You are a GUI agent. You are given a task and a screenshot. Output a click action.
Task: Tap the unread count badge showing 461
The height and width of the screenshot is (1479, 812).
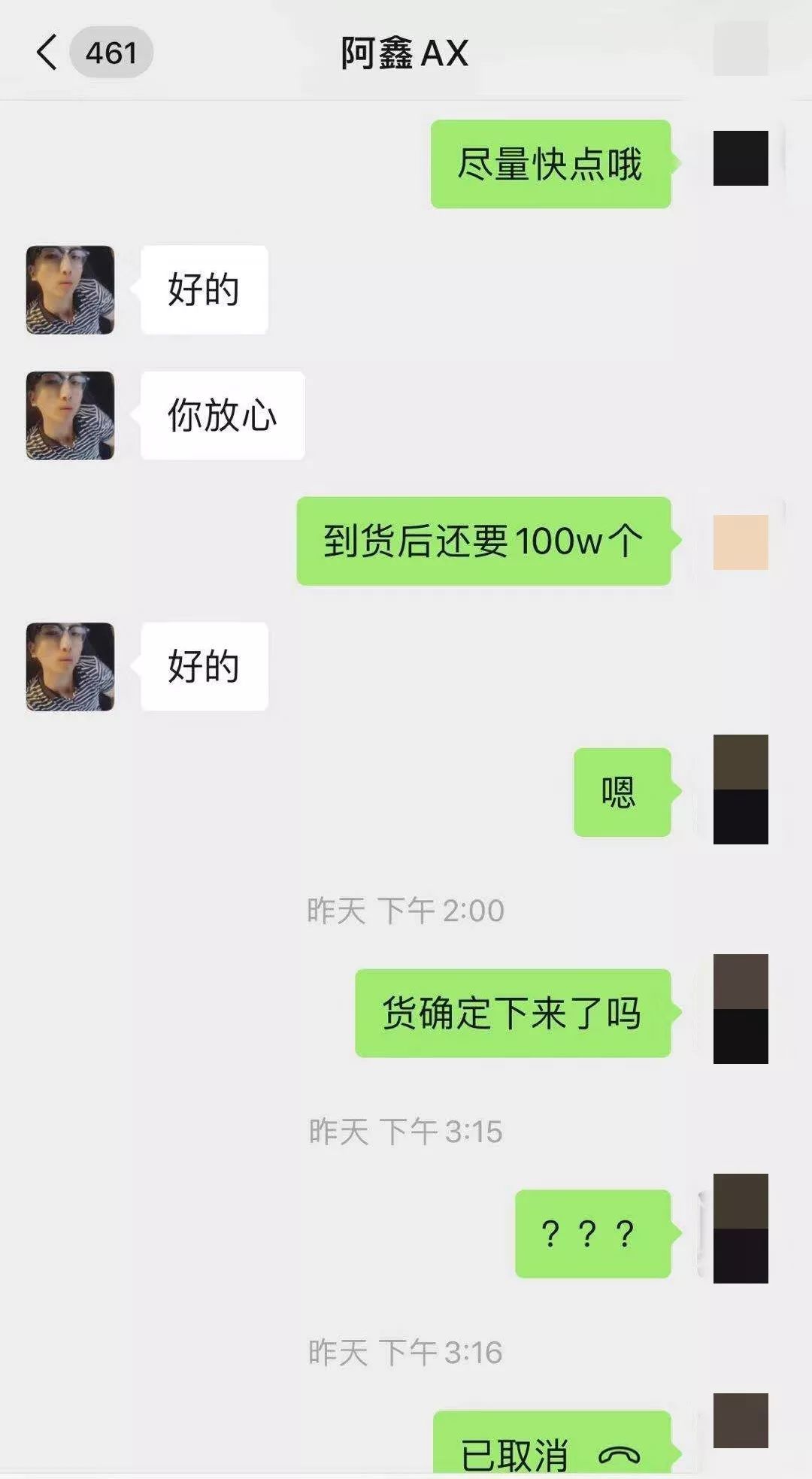click(111, 53)
